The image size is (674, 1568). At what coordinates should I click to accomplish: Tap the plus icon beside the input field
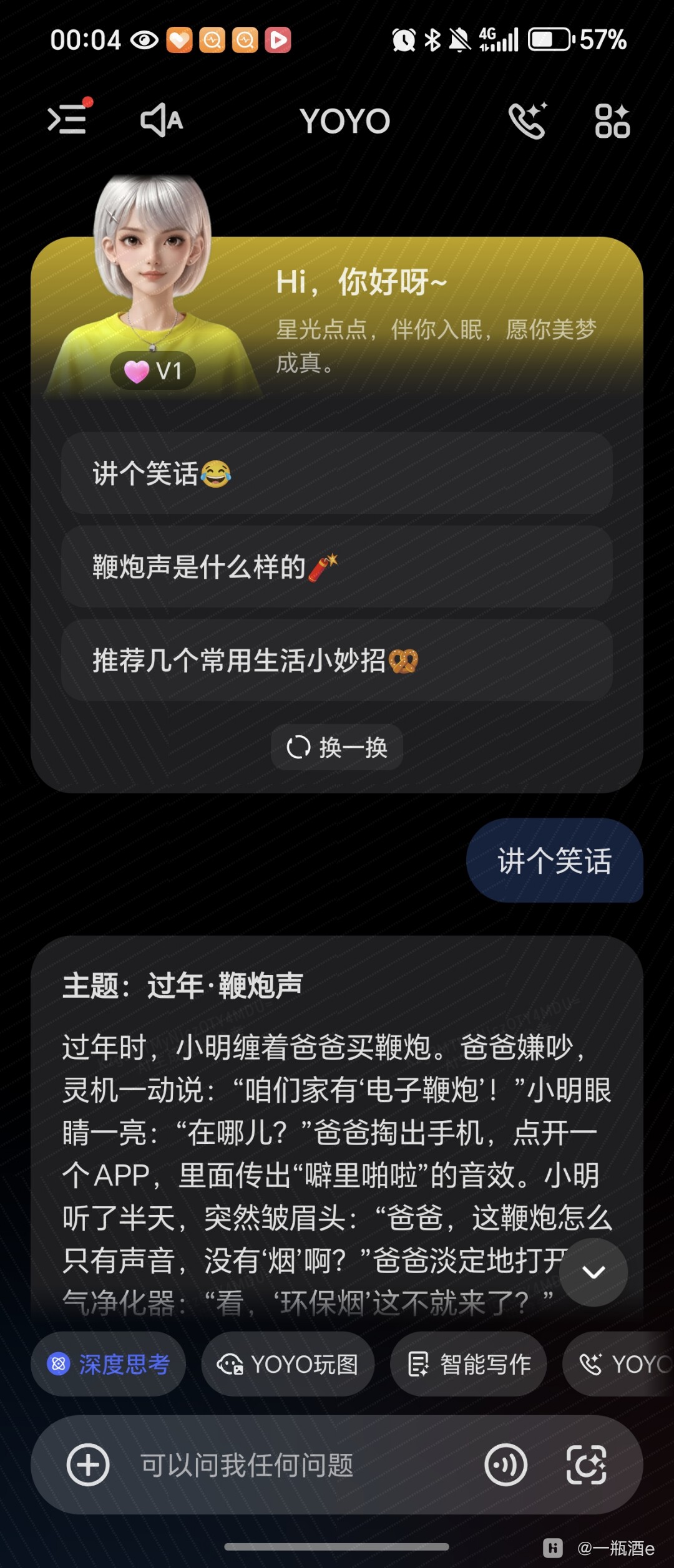click(x=87, y=1464)
